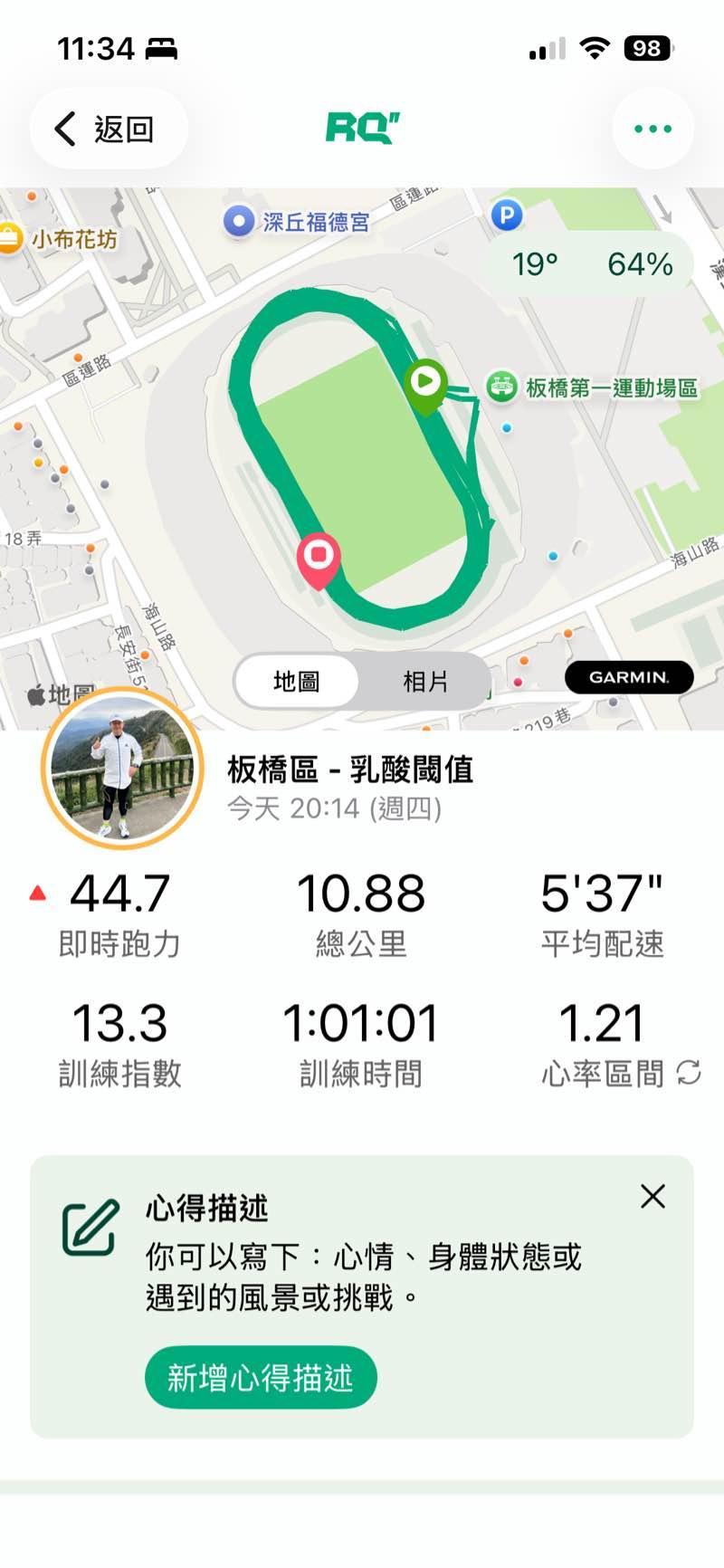
Task: Open the three-dot overflow menu
Action: pos(653,129)
